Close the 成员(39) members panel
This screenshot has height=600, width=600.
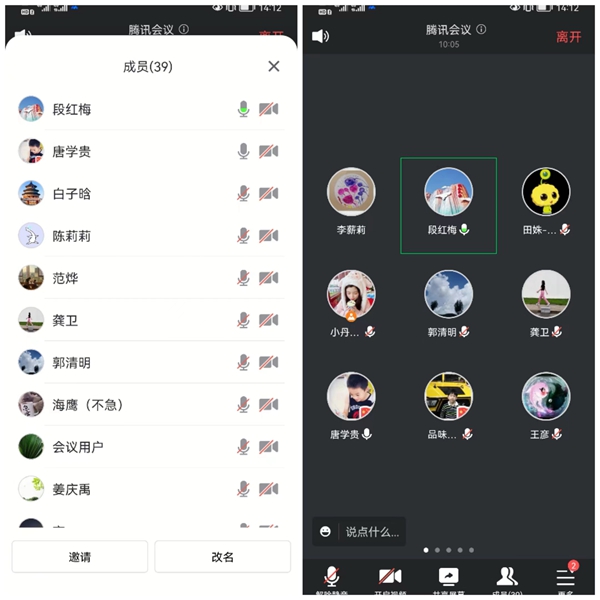click(x=274, y=66)
